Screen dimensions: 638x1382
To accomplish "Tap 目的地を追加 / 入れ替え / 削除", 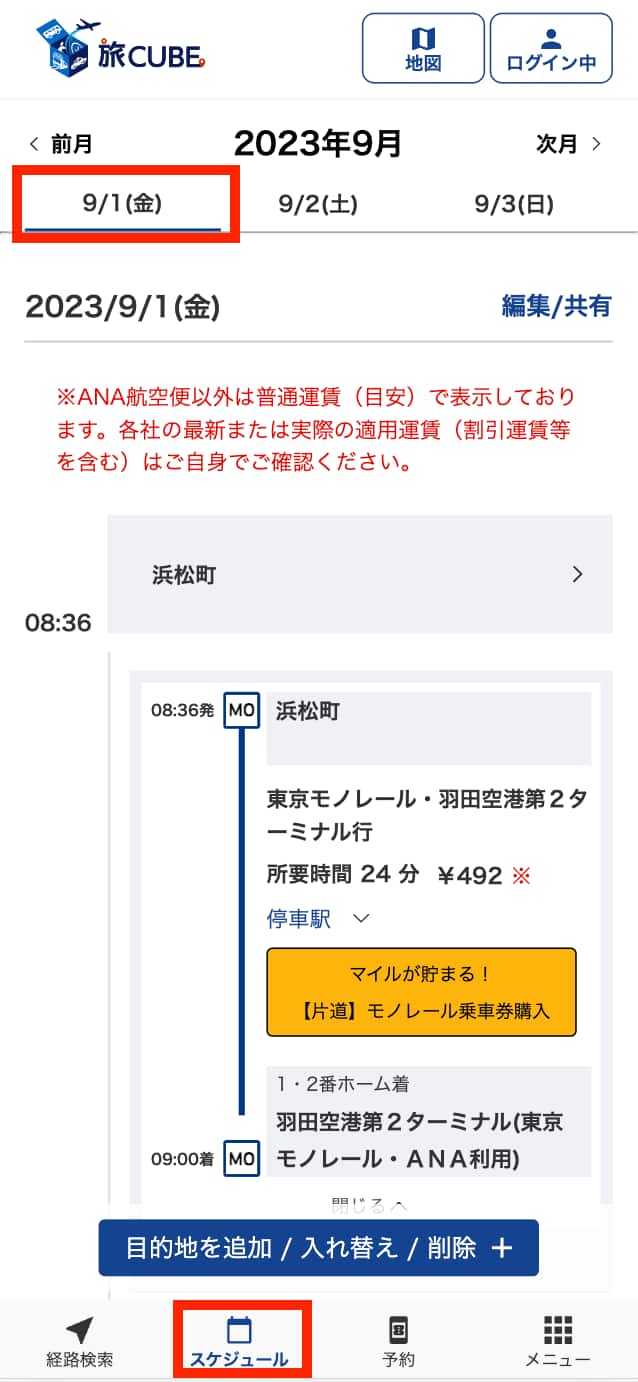I will point(318,1248).
